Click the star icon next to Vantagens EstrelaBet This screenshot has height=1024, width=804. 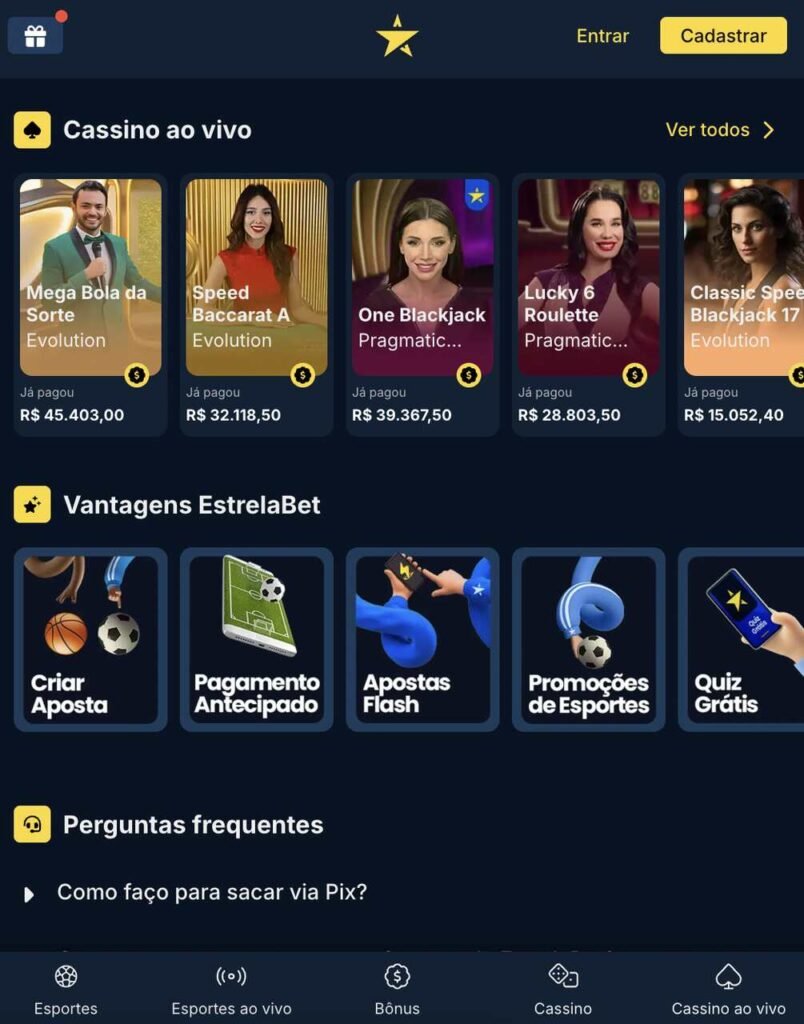[32, 505]
